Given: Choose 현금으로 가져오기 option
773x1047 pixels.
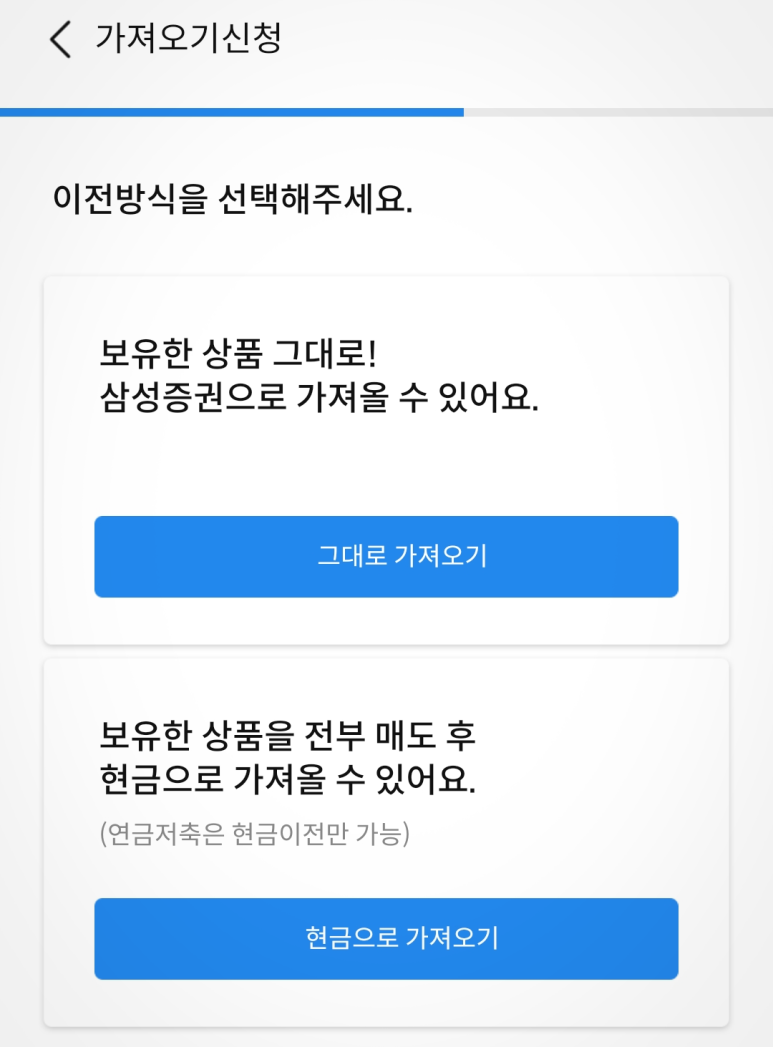Looking at the screenshot, I should pyautogui.click(x=386, y=939).
